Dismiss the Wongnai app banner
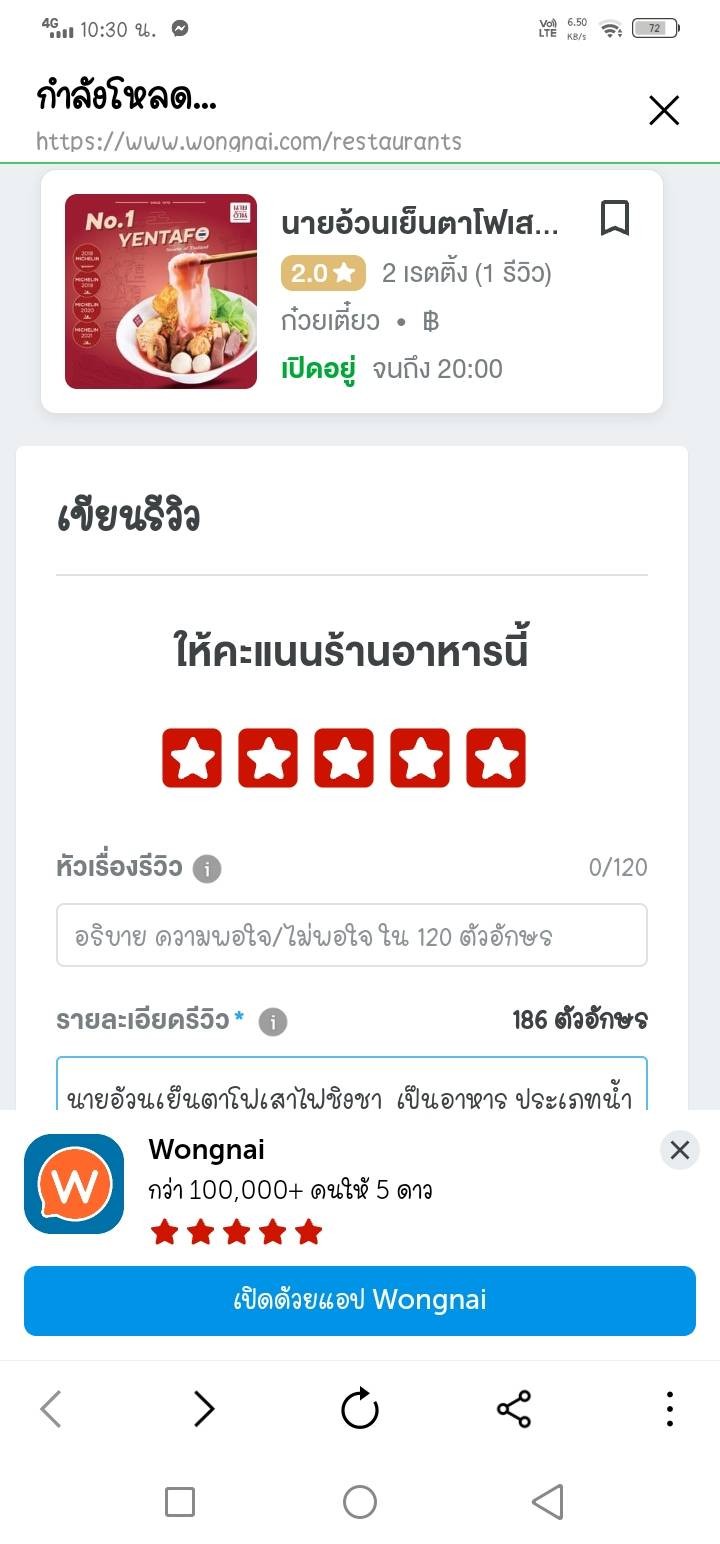 680,1150
